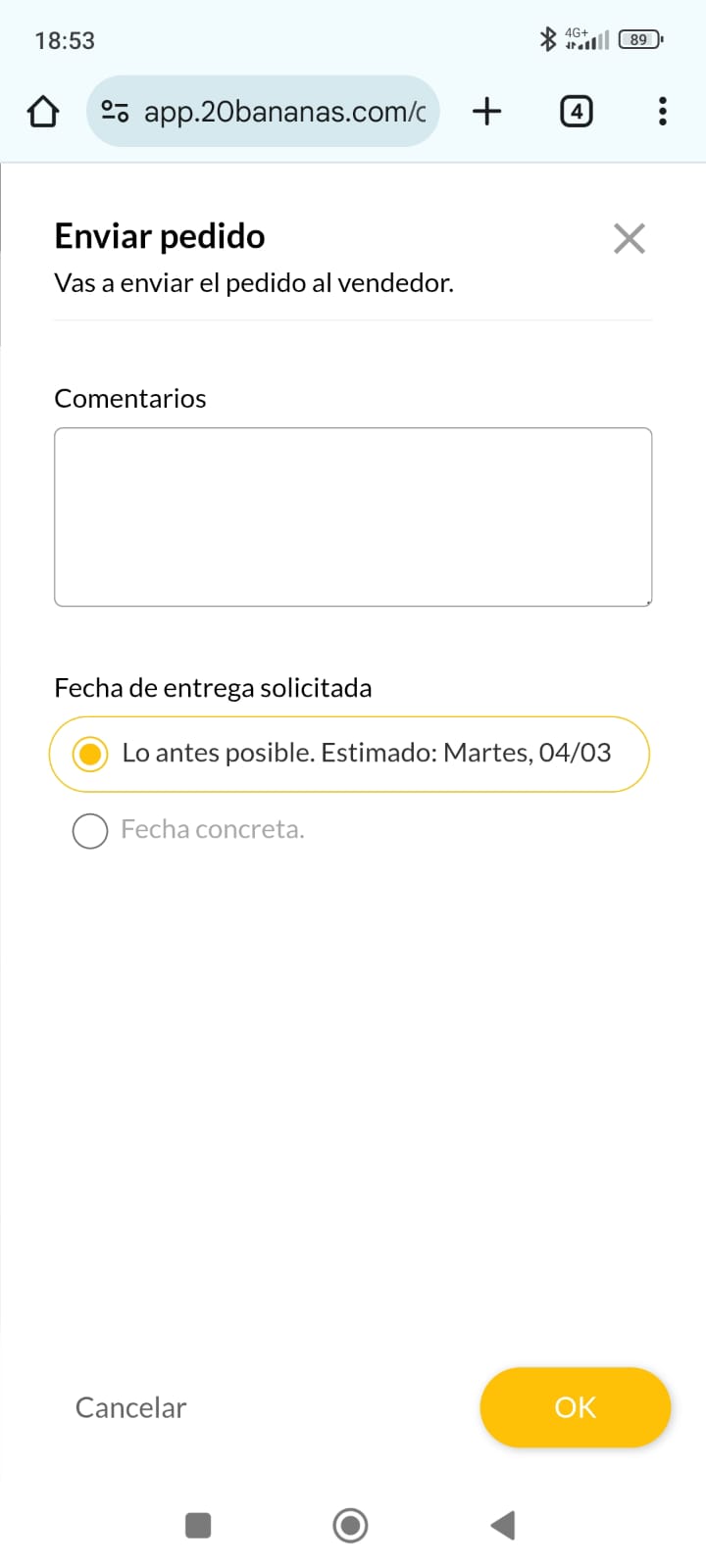Close the Enviar pedido dialog
The width and height of the screenshot is (706, 1568).
point(629,238)
